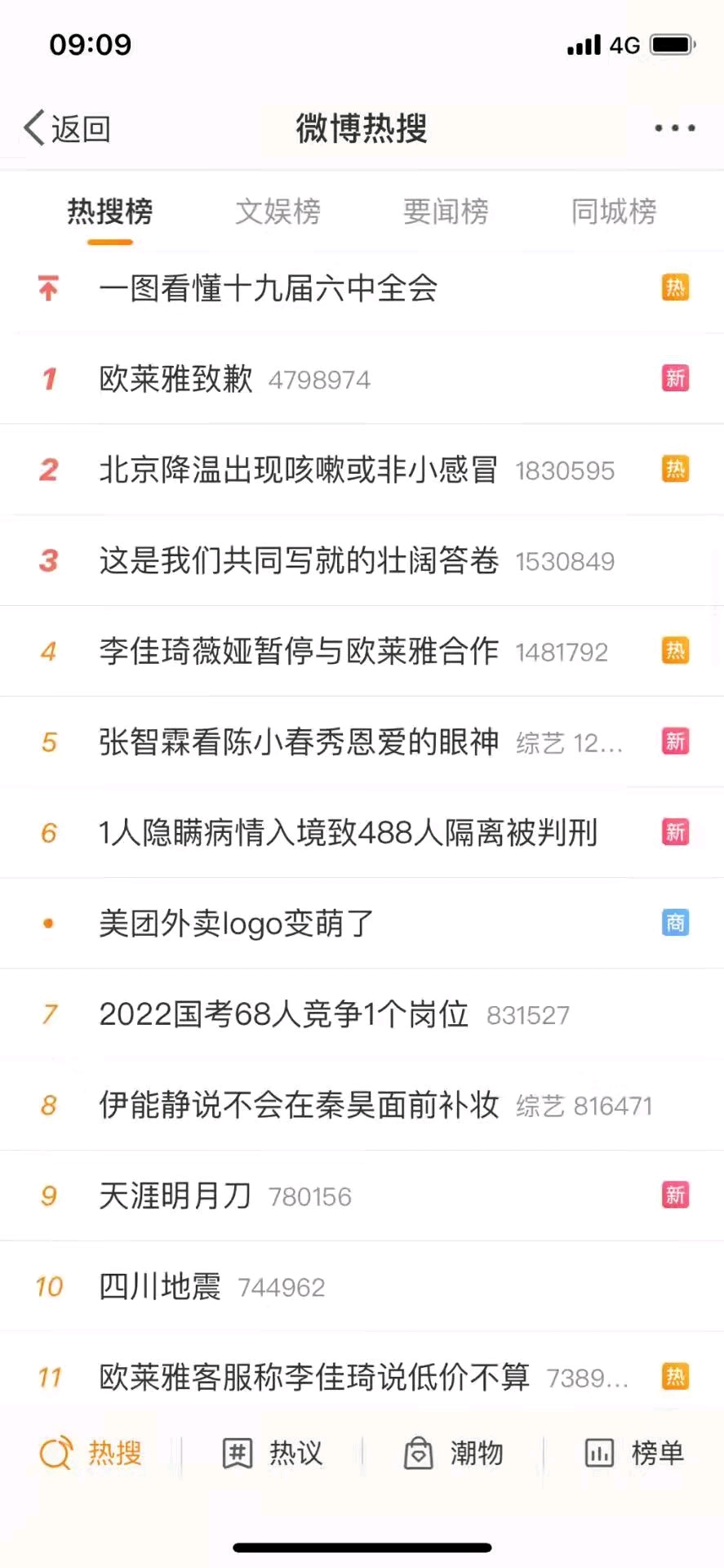Open the 榜单 bottom tab

tap(634, 1453)
